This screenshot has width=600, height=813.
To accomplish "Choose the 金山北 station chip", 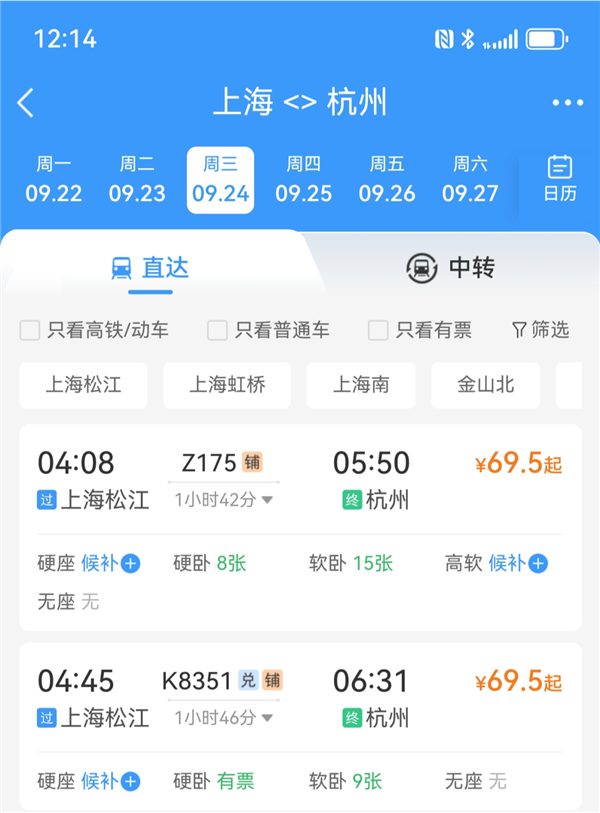I will (486, 385).
